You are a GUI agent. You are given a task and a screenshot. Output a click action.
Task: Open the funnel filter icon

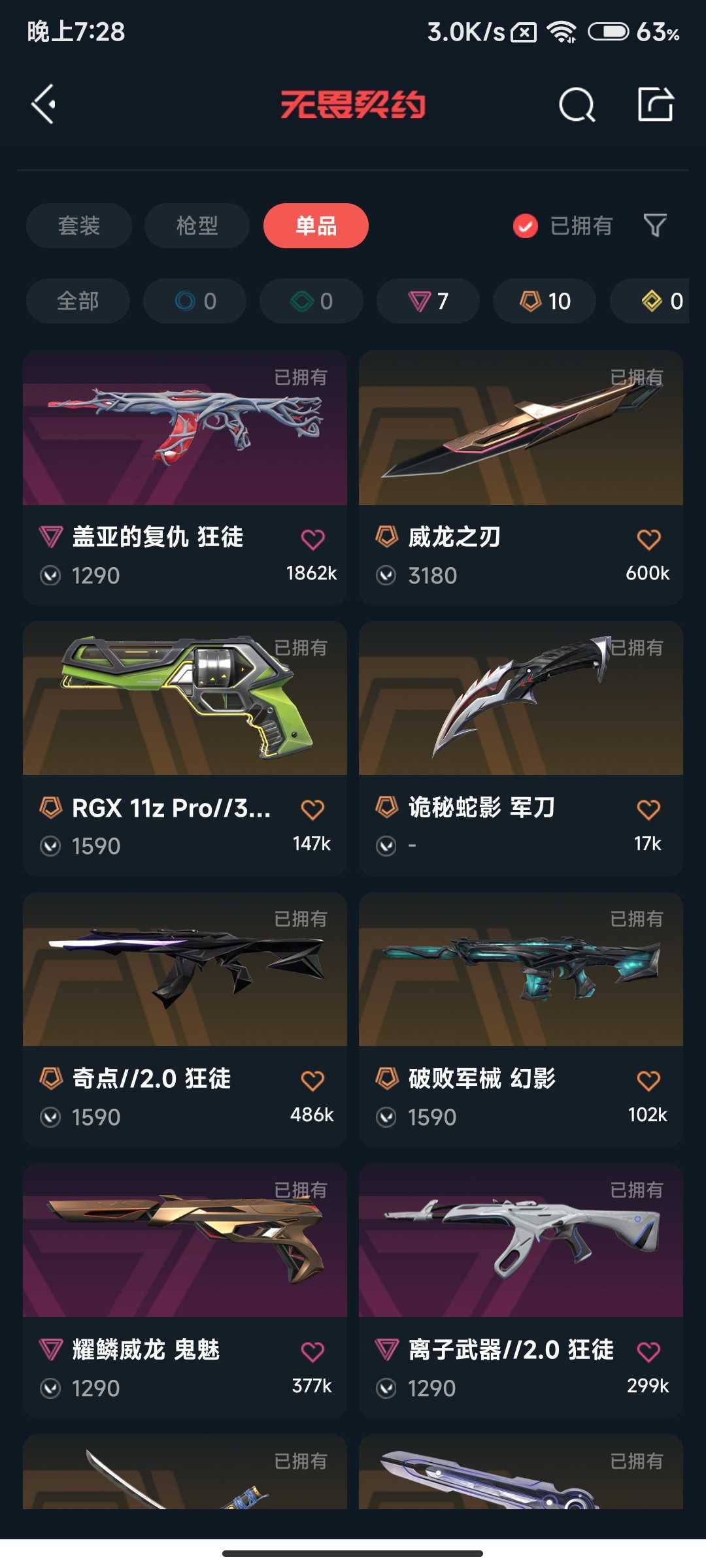[x=655, y=225]
